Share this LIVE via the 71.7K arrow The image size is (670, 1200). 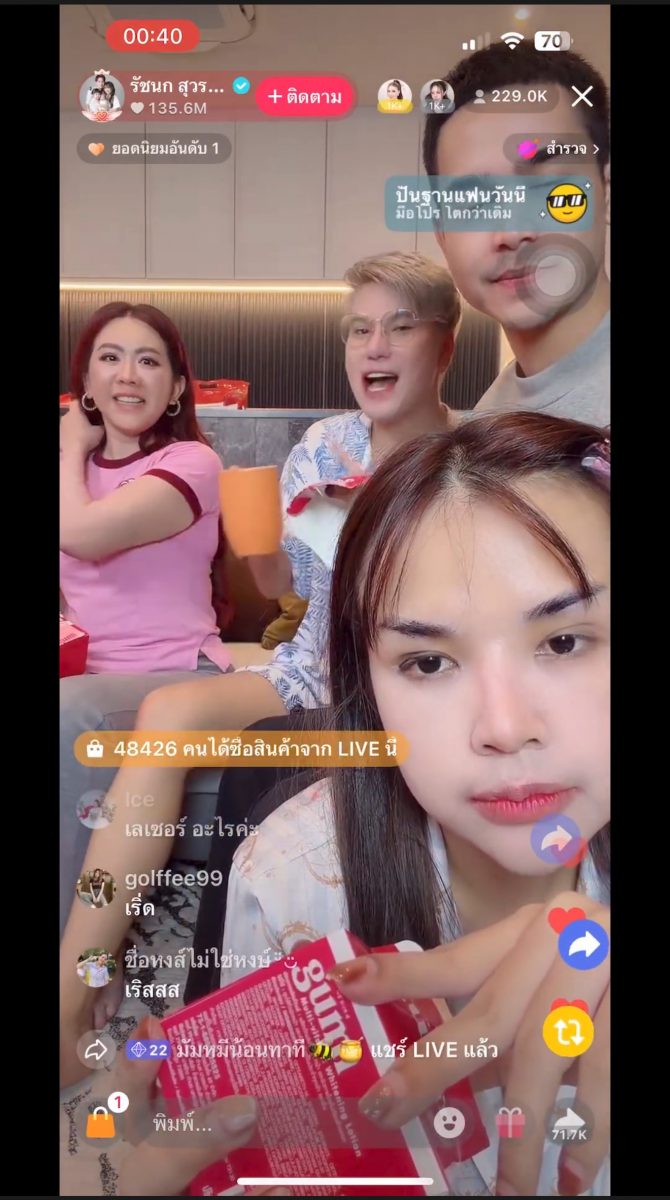[570, 1122]
